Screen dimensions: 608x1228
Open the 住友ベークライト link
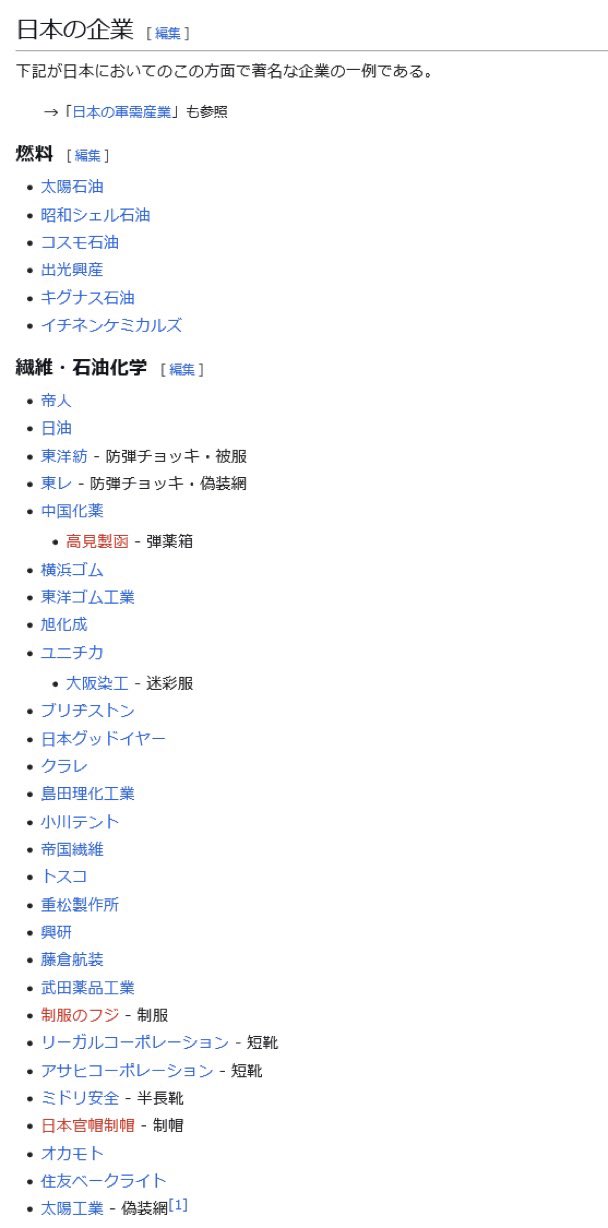[104, 1181]
